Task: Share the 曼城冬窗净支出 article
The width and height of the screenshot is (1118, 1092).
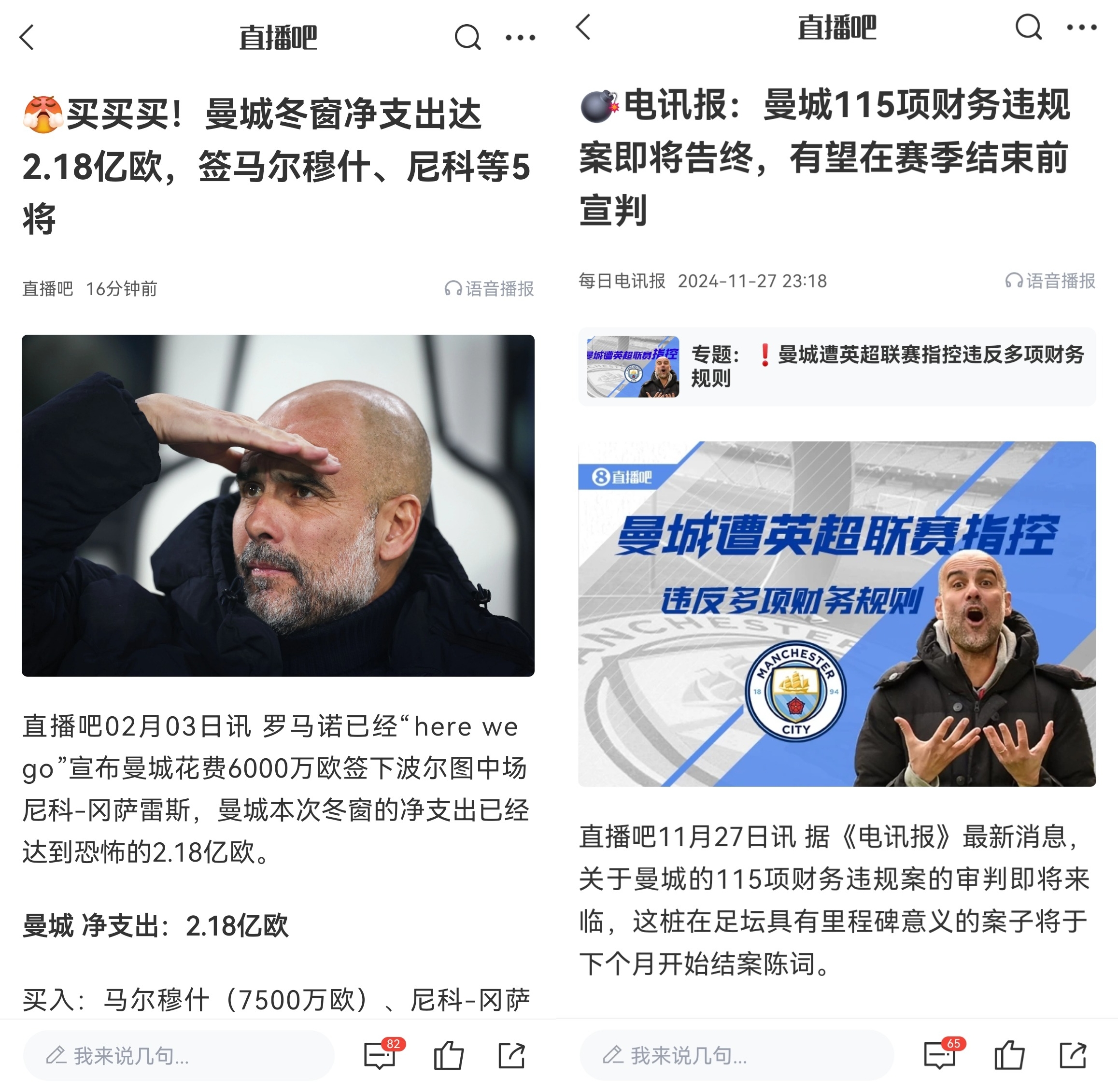Action: tap(511, 1056)
